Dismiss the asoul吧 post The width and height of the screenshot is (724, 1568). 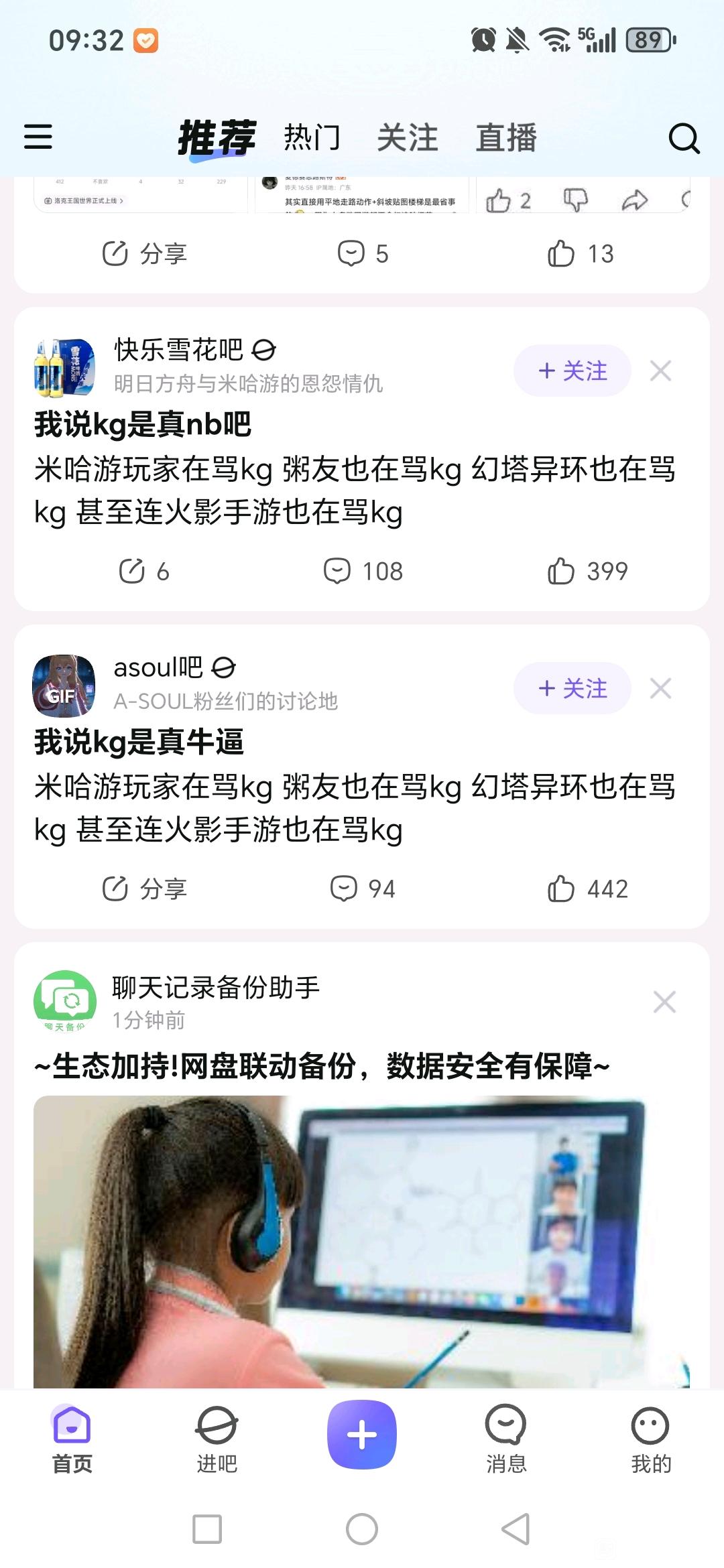(661, 688)
